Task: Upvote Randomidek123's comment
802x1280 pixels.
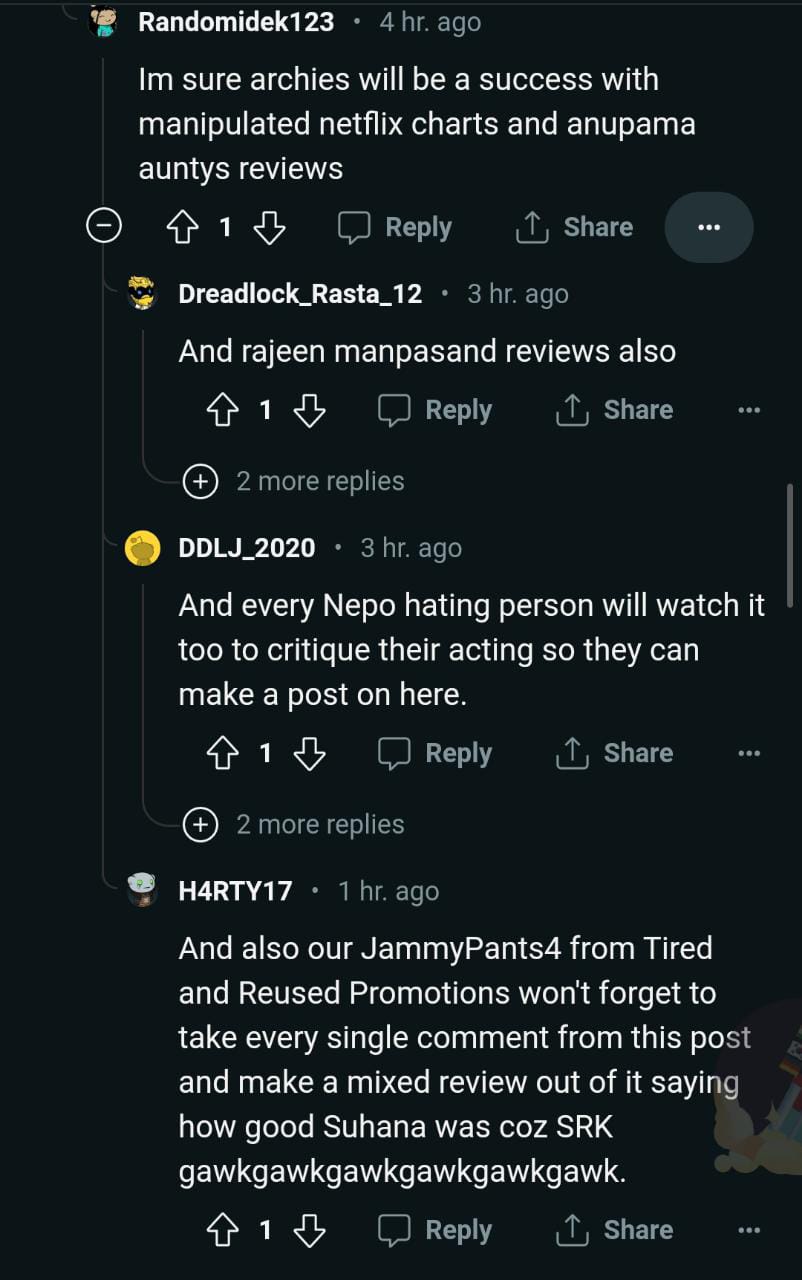Action: coord(182,228)
